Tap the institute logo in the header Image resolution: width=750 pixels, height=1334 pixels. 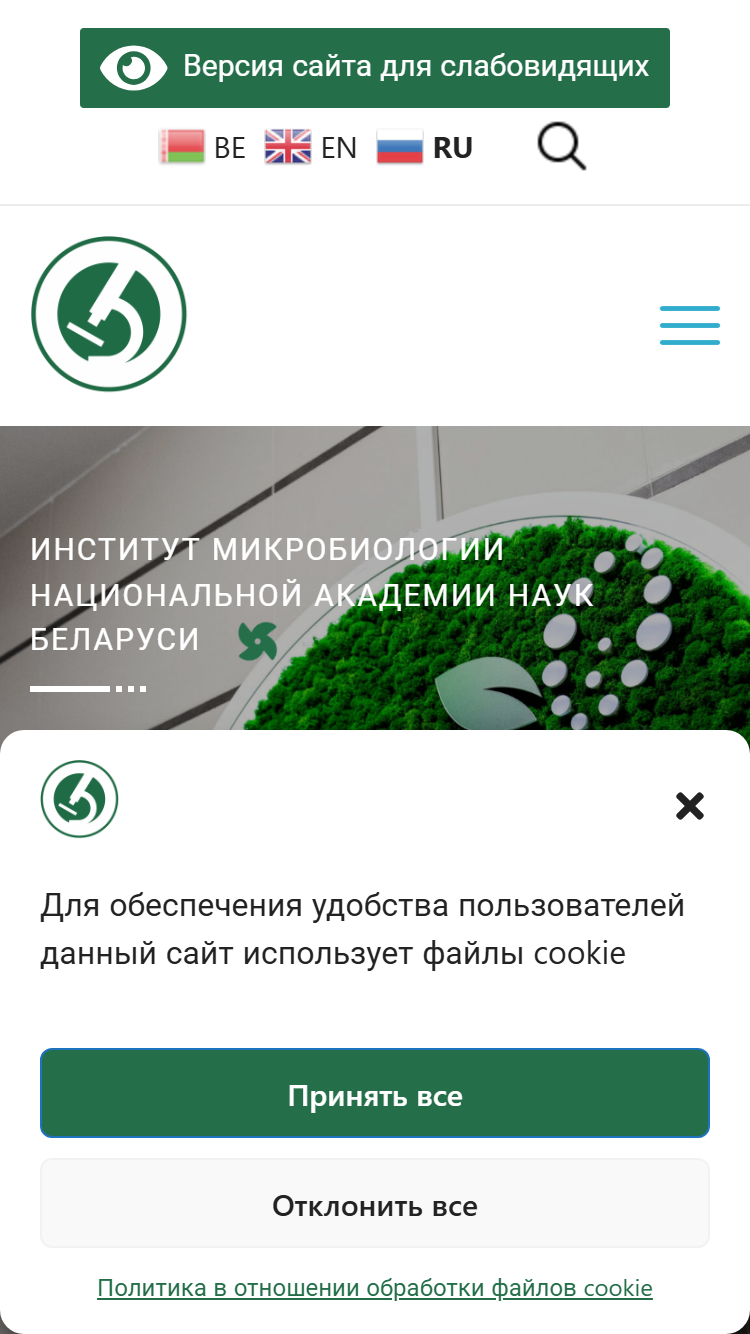click(109, 314)
